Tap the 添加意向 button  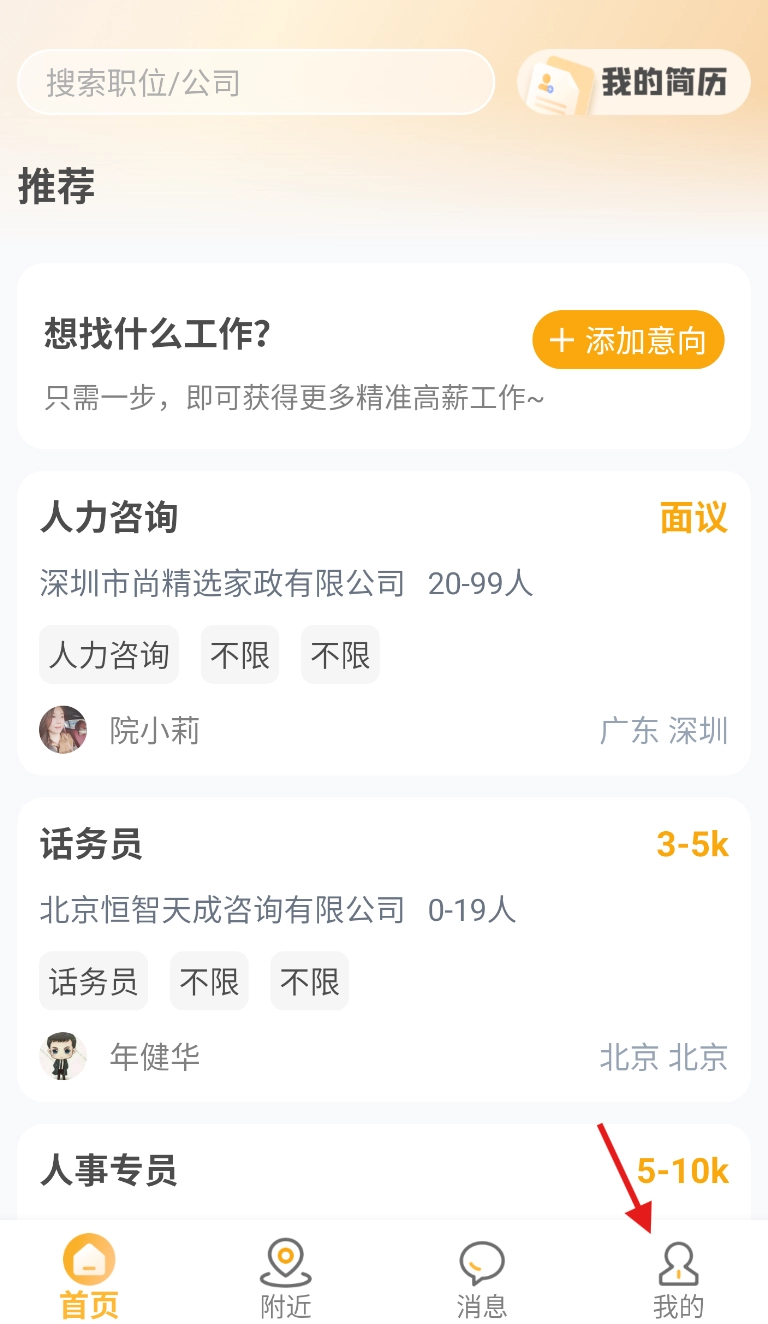(x=628, y=340)
